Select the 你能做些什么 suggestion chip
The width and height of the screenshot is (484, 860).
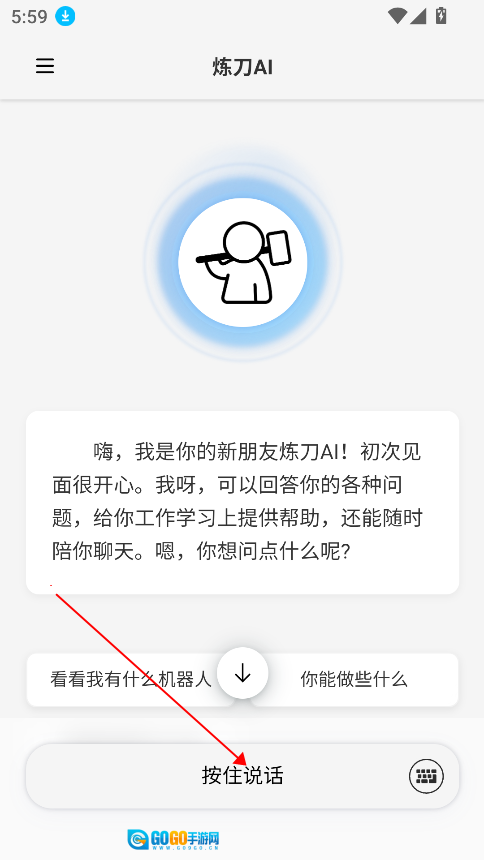click(354, 679)
